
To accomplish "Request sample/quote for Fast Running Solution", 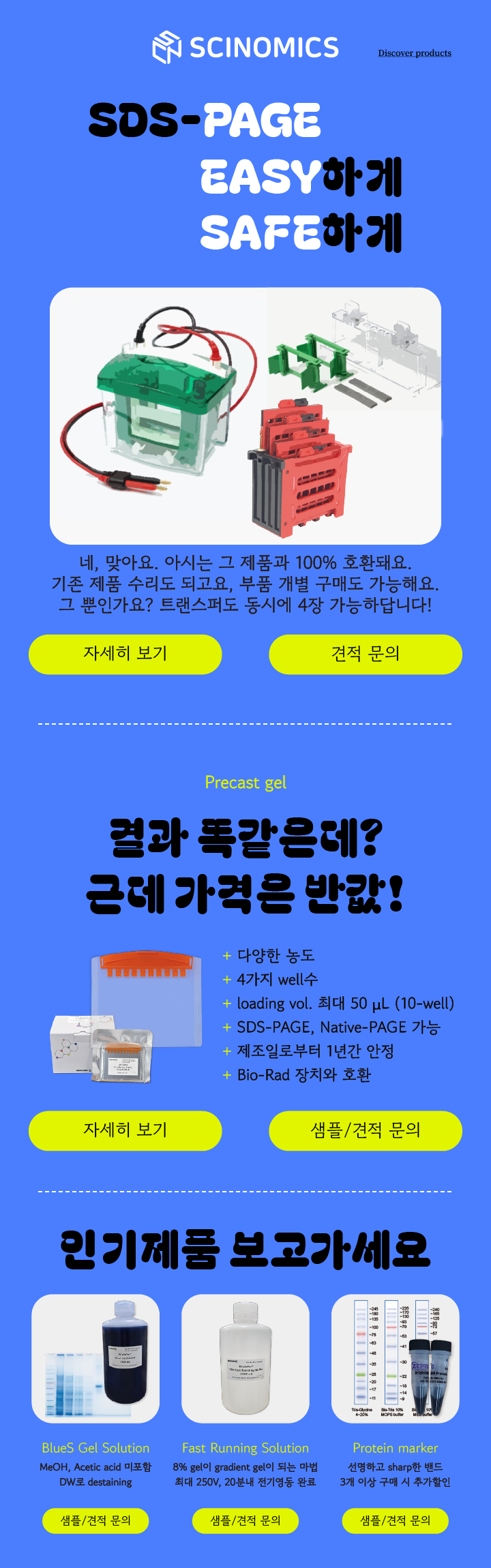I will tap(245, 1520).
